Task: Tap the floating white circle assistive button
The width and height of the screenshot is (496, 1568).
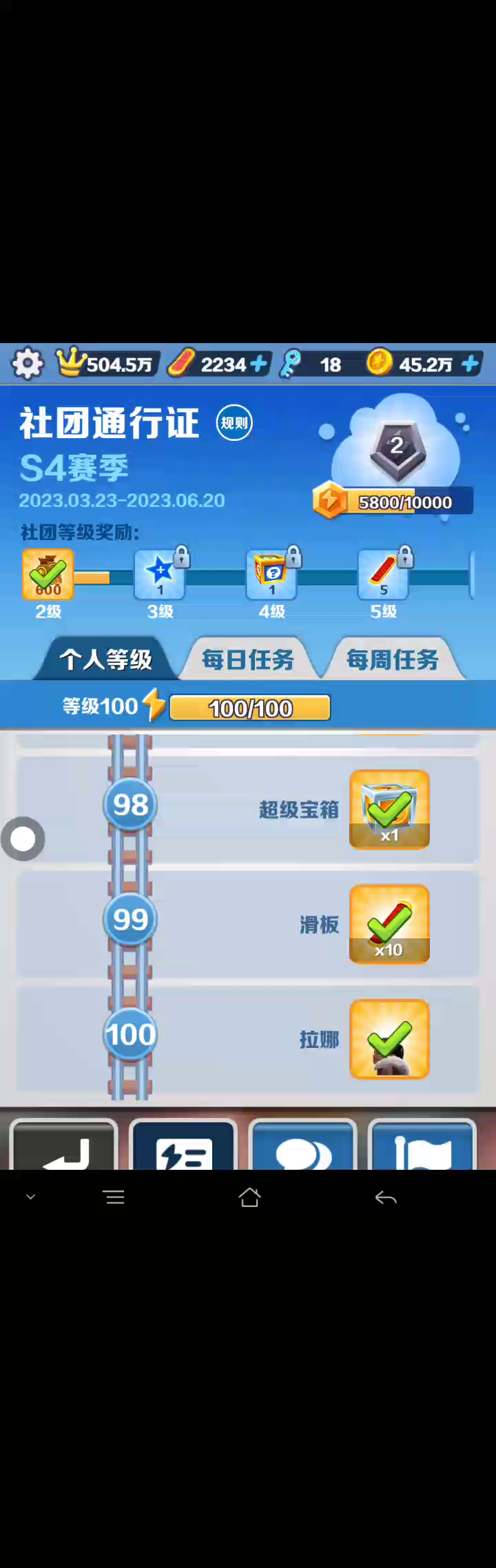Action: 23,838
